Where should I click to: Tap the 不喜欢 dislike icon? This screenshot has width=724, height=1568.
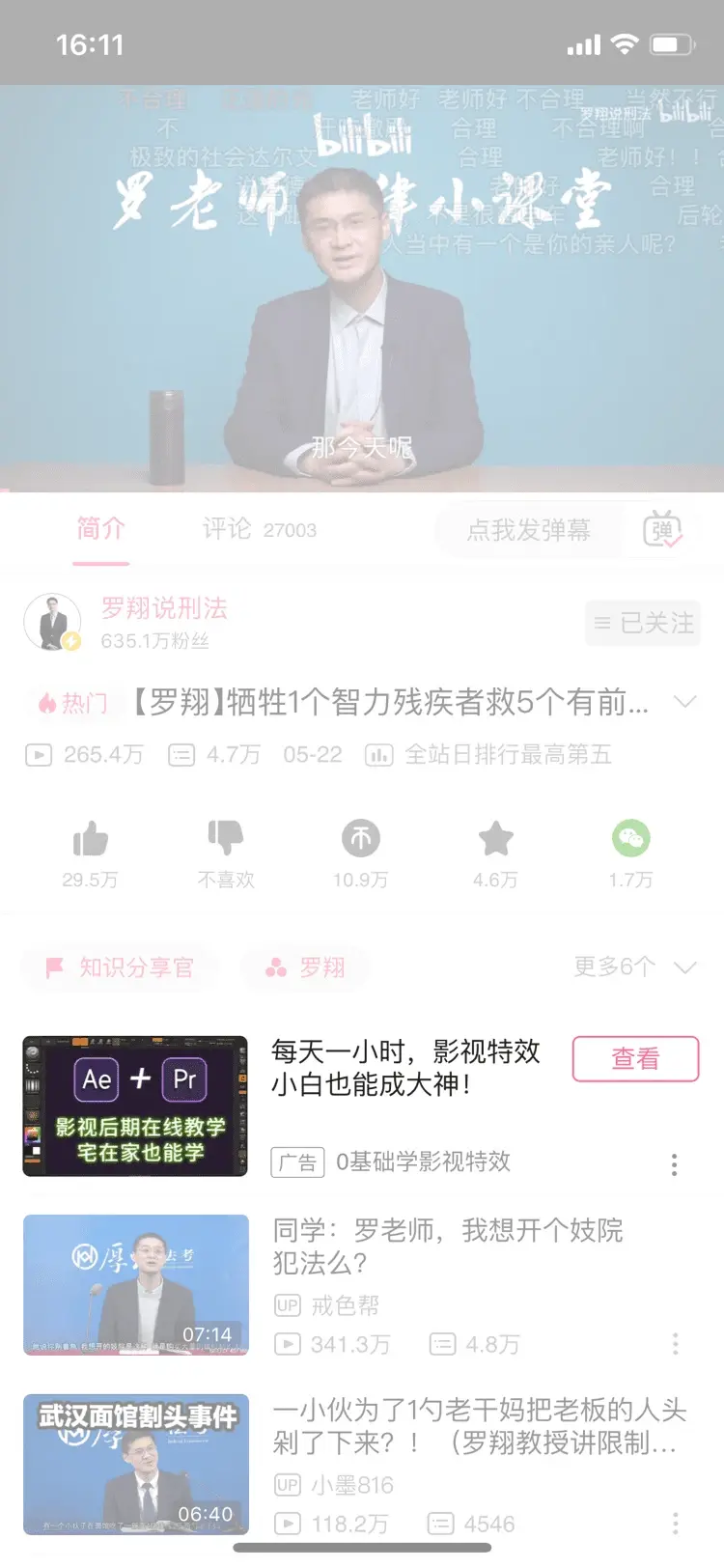[x=225, y=838]
